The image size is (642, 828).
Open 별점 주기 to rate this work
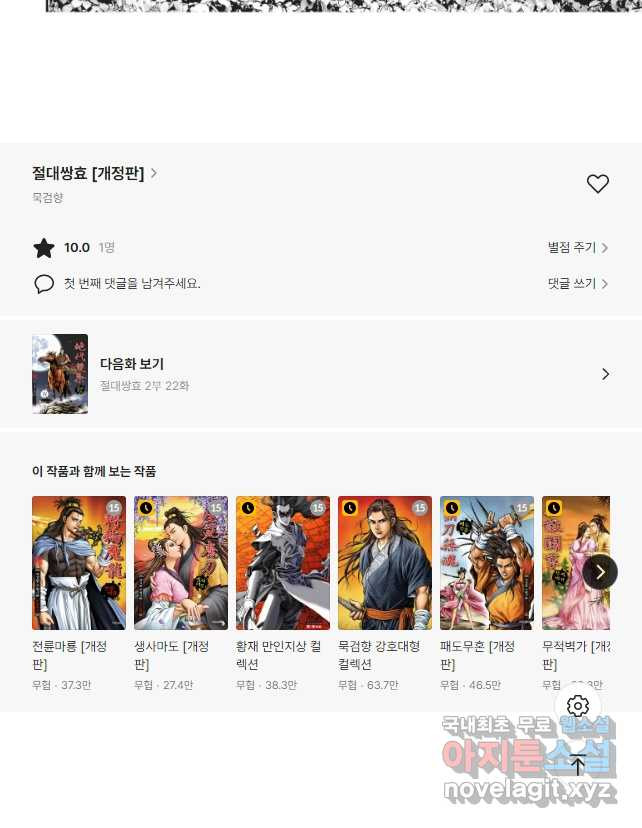click(x=577, y=247)
